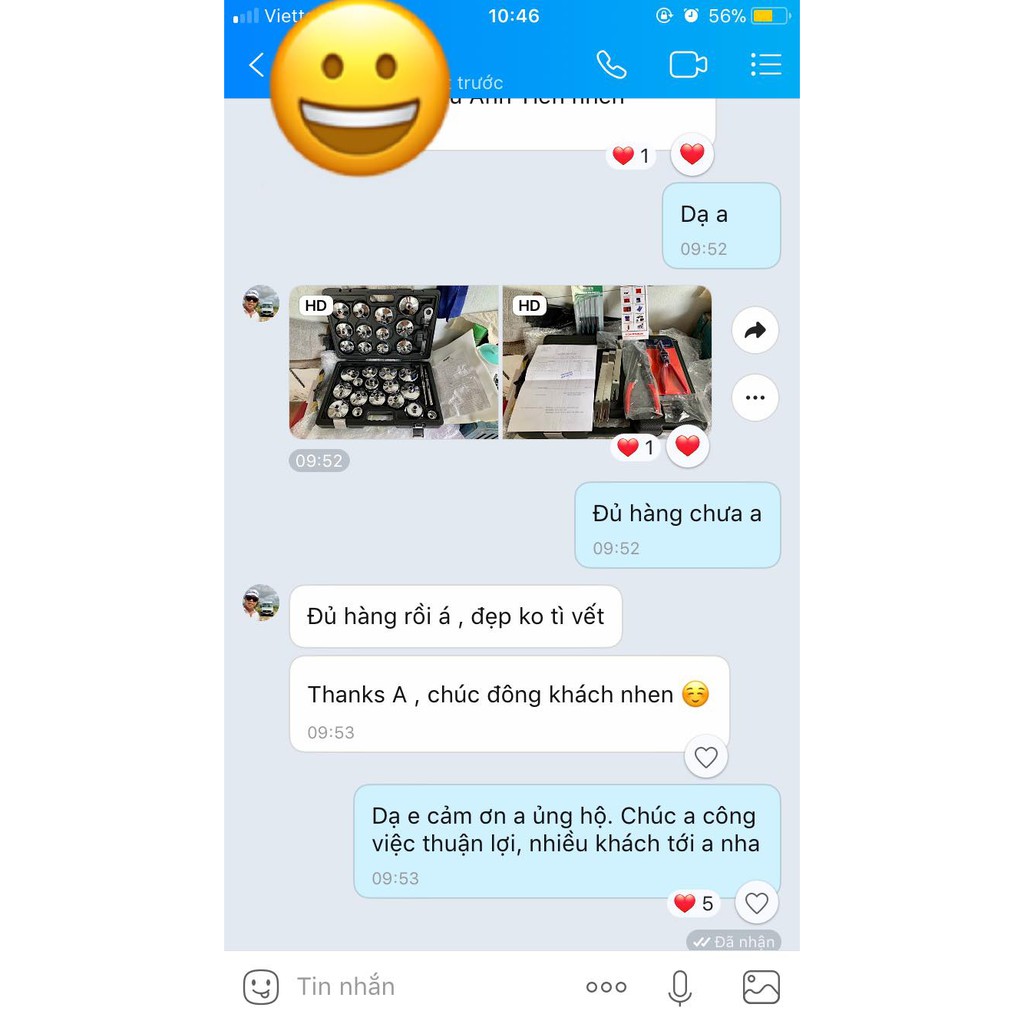Open the red pliers photo

(606, 362)
